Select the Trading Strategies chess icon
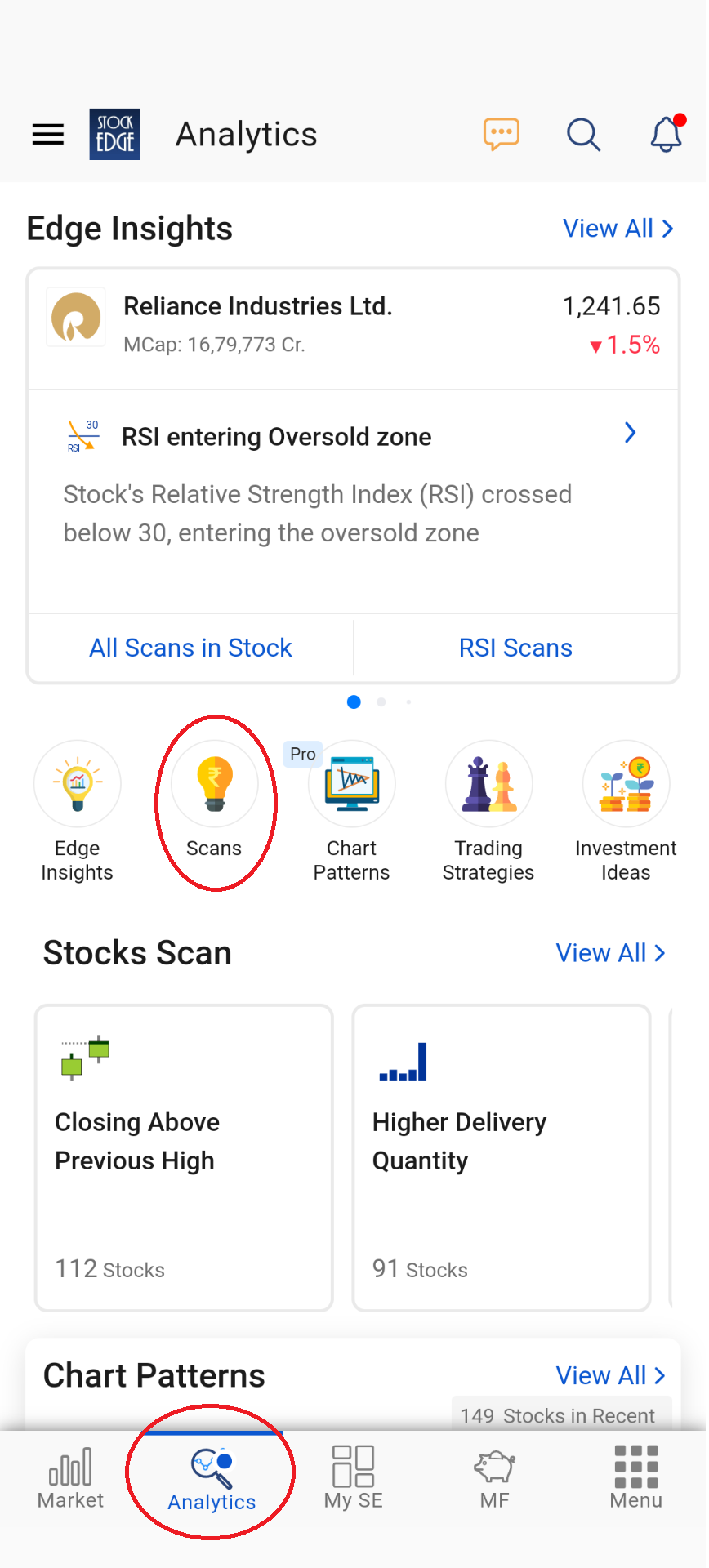This screenshot has width=709, height=1568. click(488, 784)
